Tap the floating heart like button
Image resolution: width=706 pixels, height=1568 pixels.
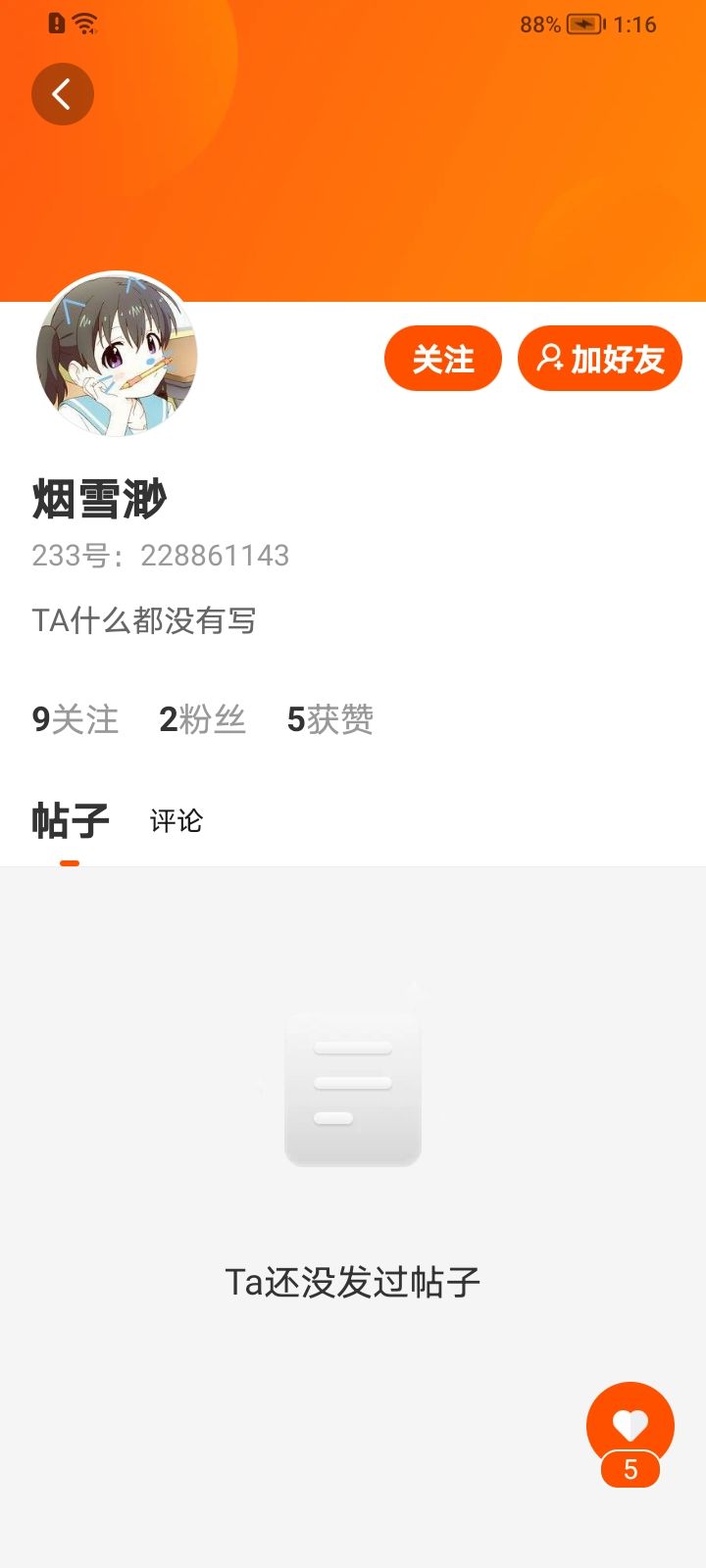click(x=630, y=1426)
